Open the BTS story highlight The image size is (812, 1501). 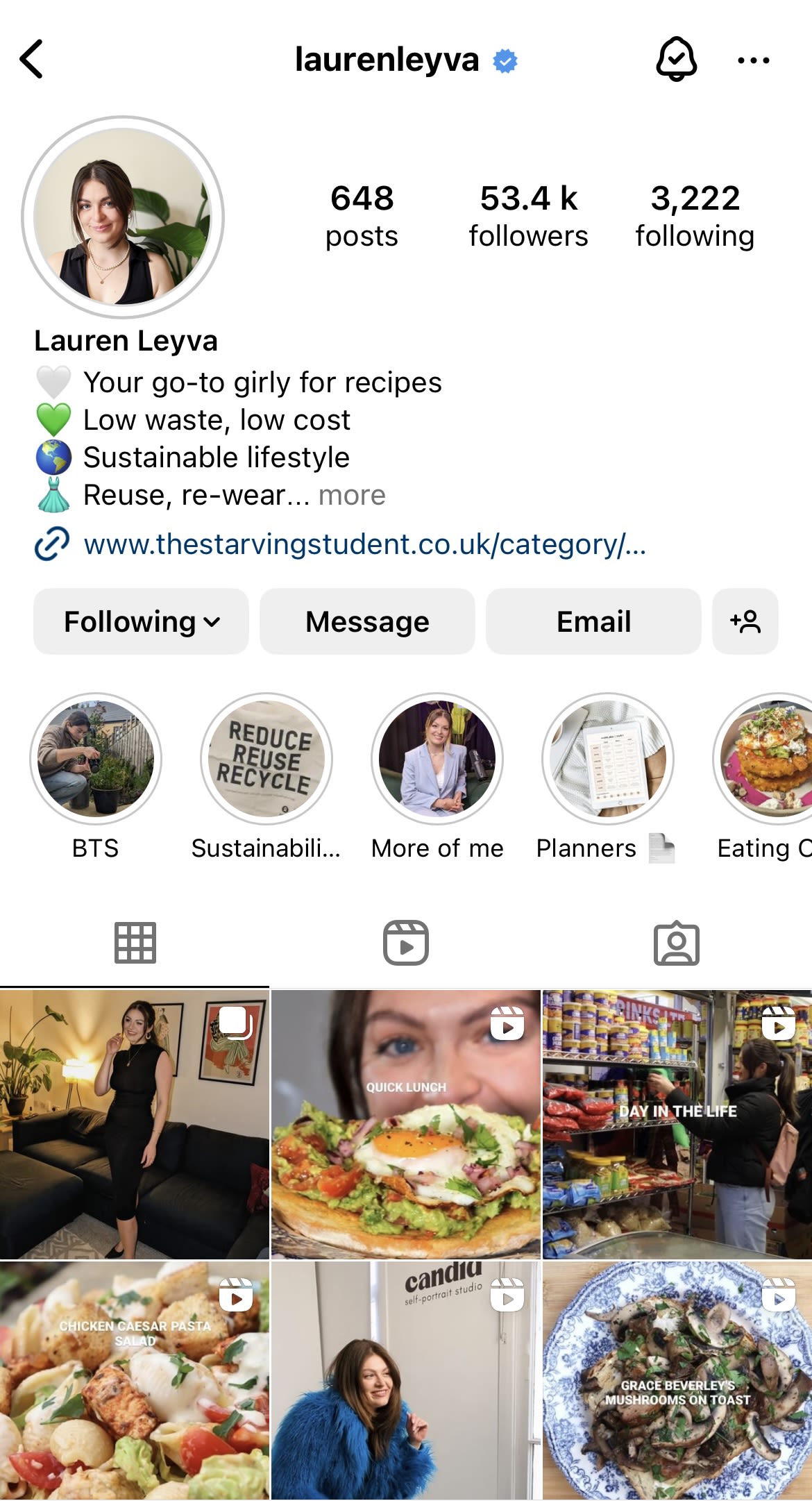96,759
